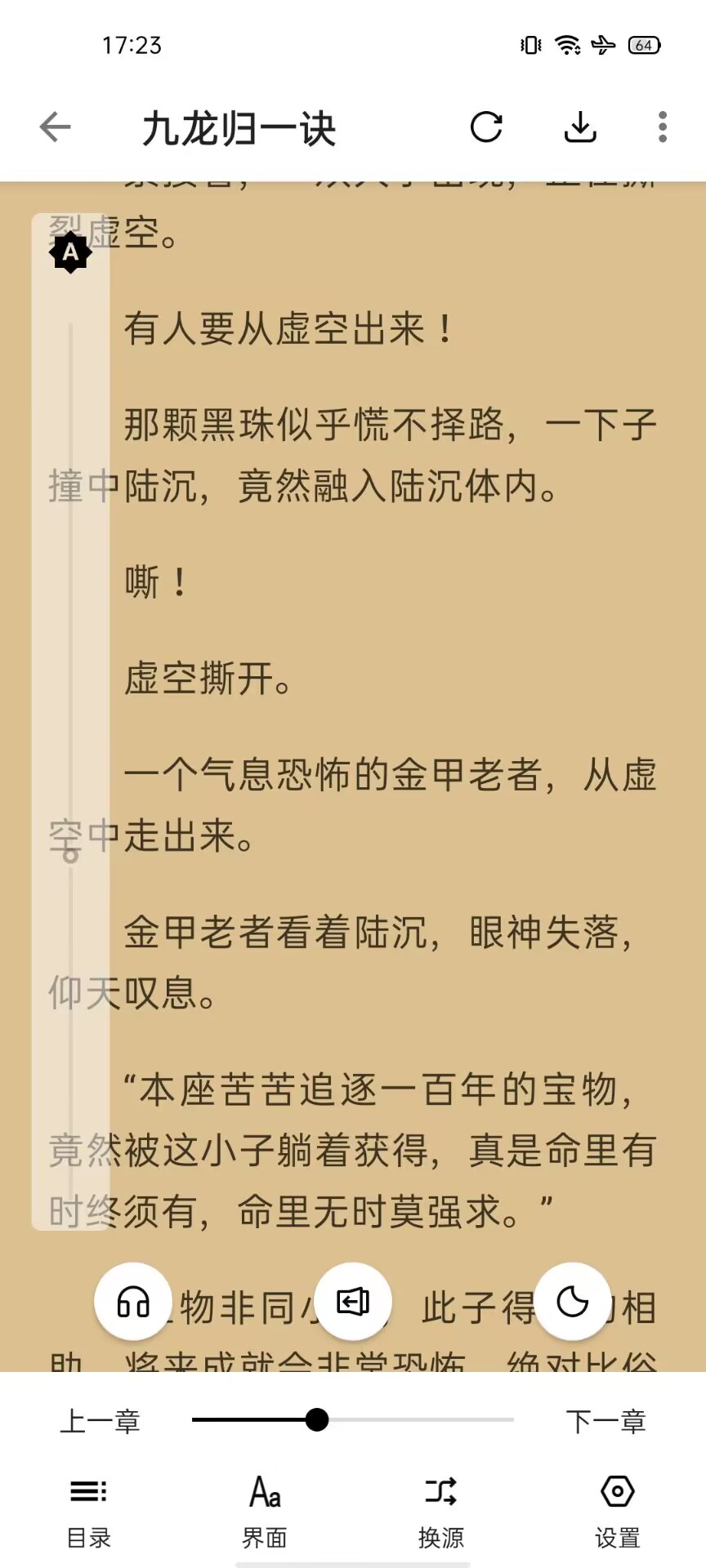Viewport: 706px width, 1568px height.
Task: Go to next chapter 下一章
Action: (605, 1422)
